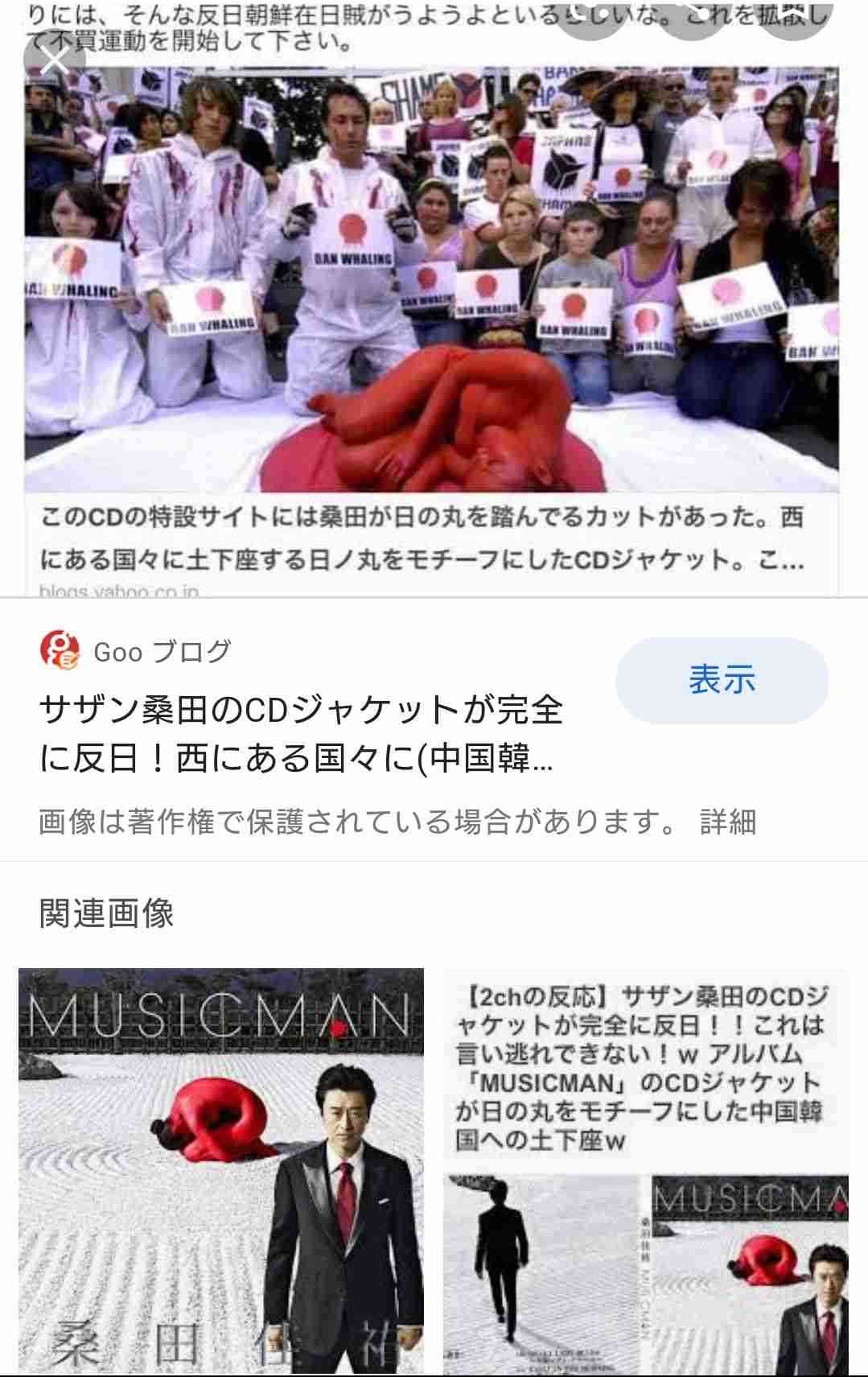Open the 【2chの反応】 related image
This screenshot has width=868, height=1377.
[x=646, y=1171]
